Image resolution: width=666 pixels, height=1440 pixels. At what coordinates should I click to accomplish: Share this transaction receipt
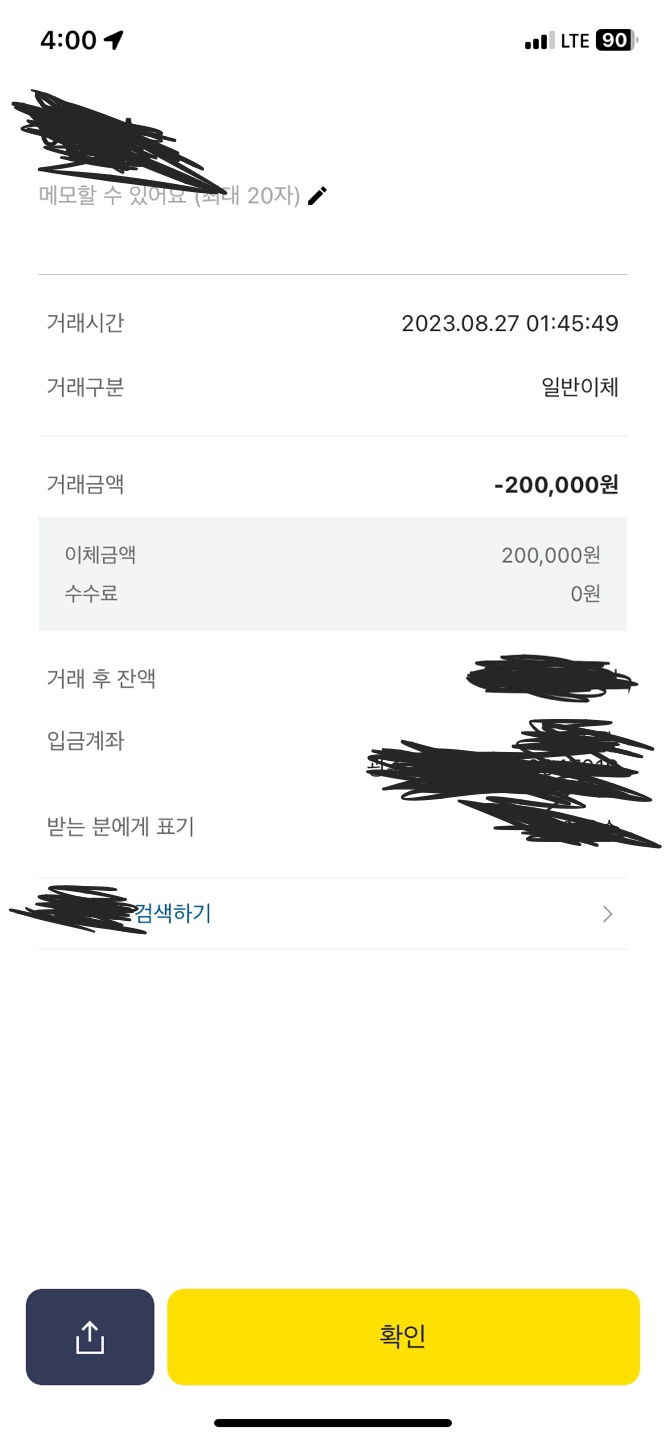point(90,1337)
